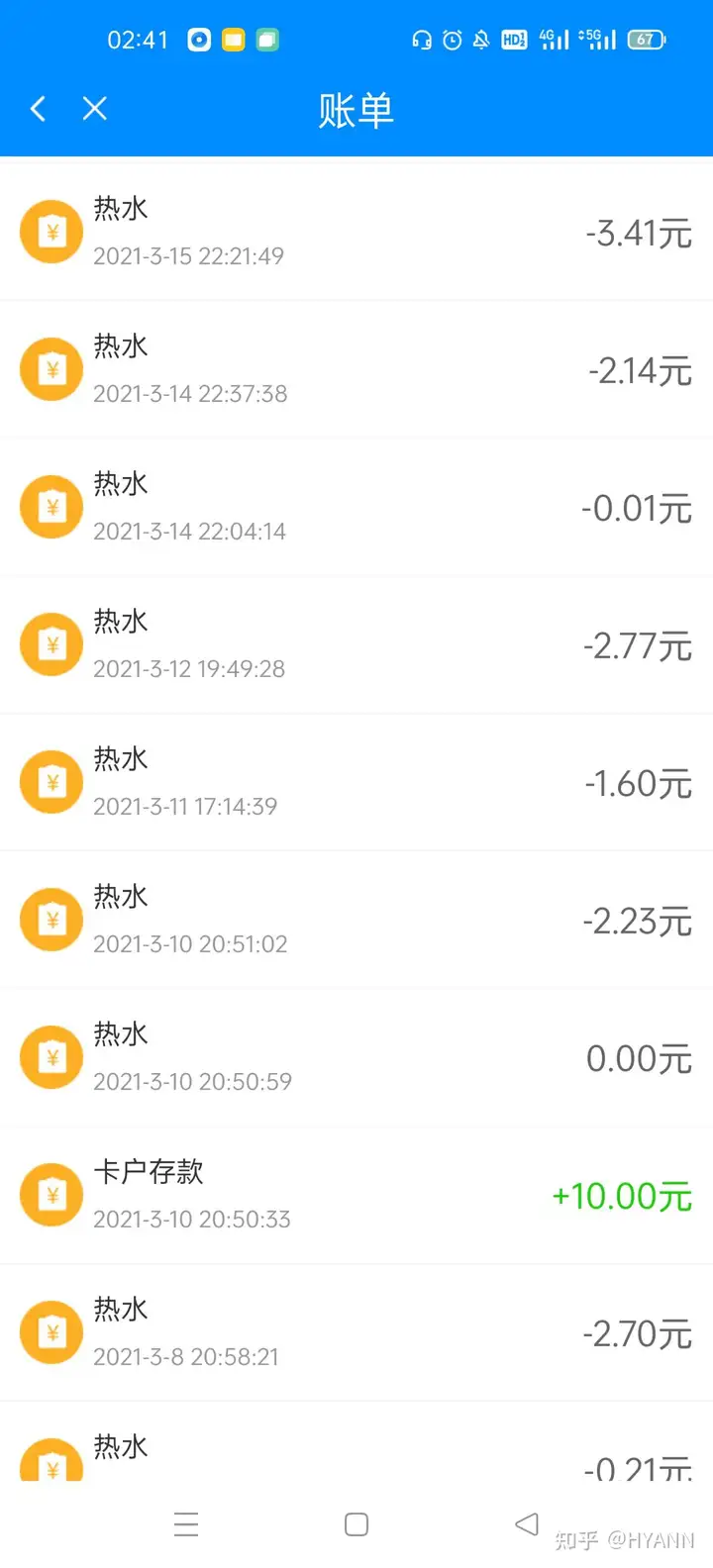This screenshot has width=713, height=1568.
Task: Open the 热水 record from 2021-3-15 22:21:49
Action: tap(356, 233)
